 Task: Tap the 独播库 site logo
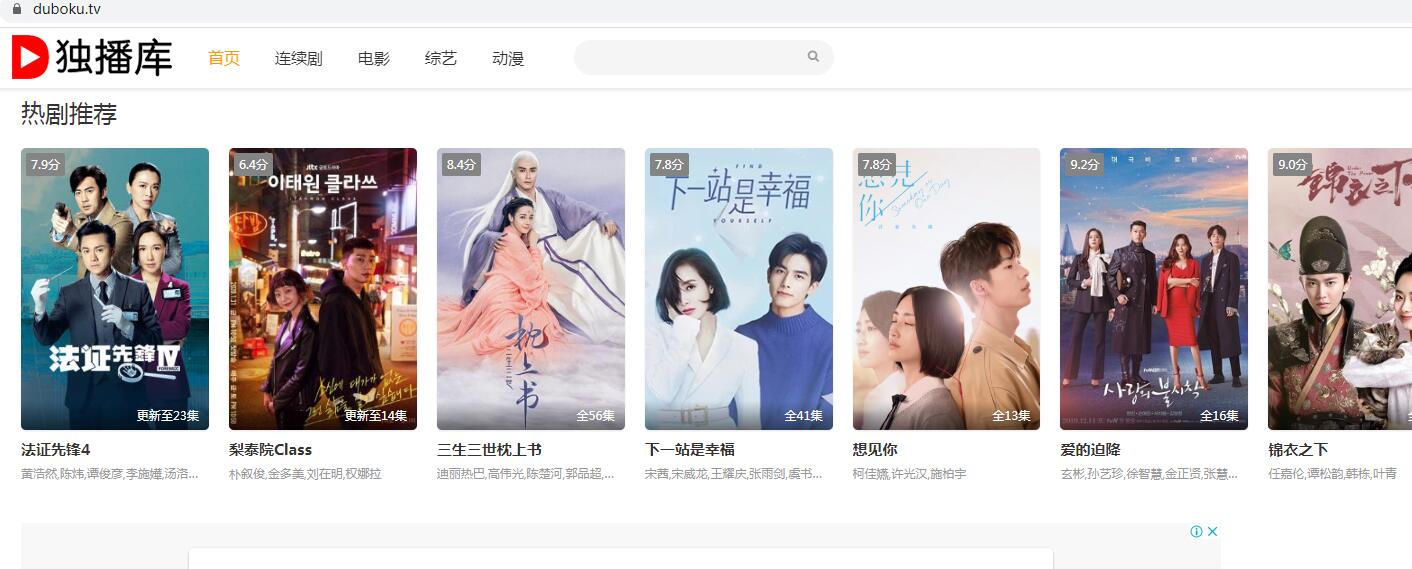tap(92, 57)
